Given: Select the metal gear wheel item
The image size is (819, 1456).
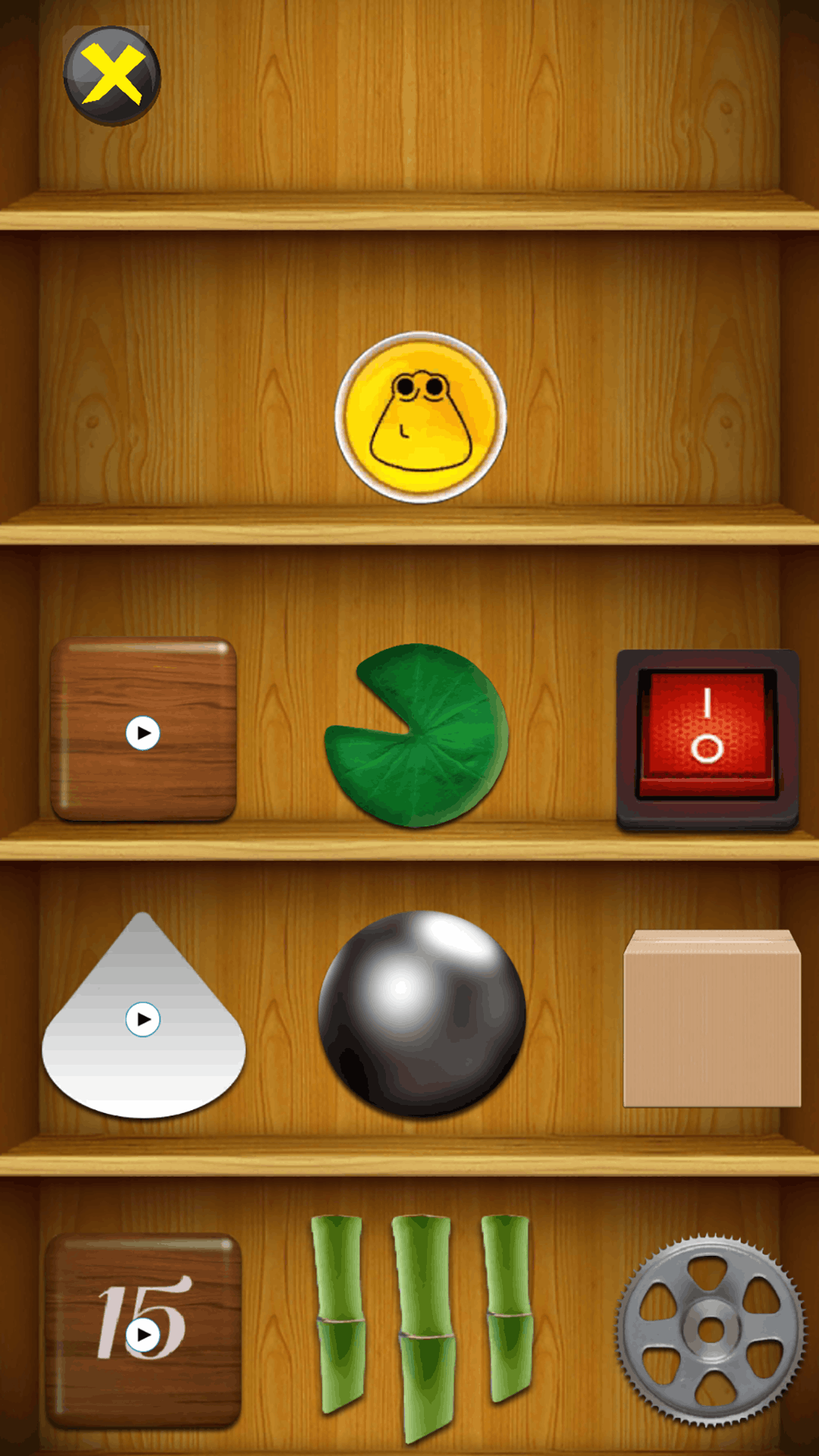Looking at the screenshot, I should coord(711,1329).
